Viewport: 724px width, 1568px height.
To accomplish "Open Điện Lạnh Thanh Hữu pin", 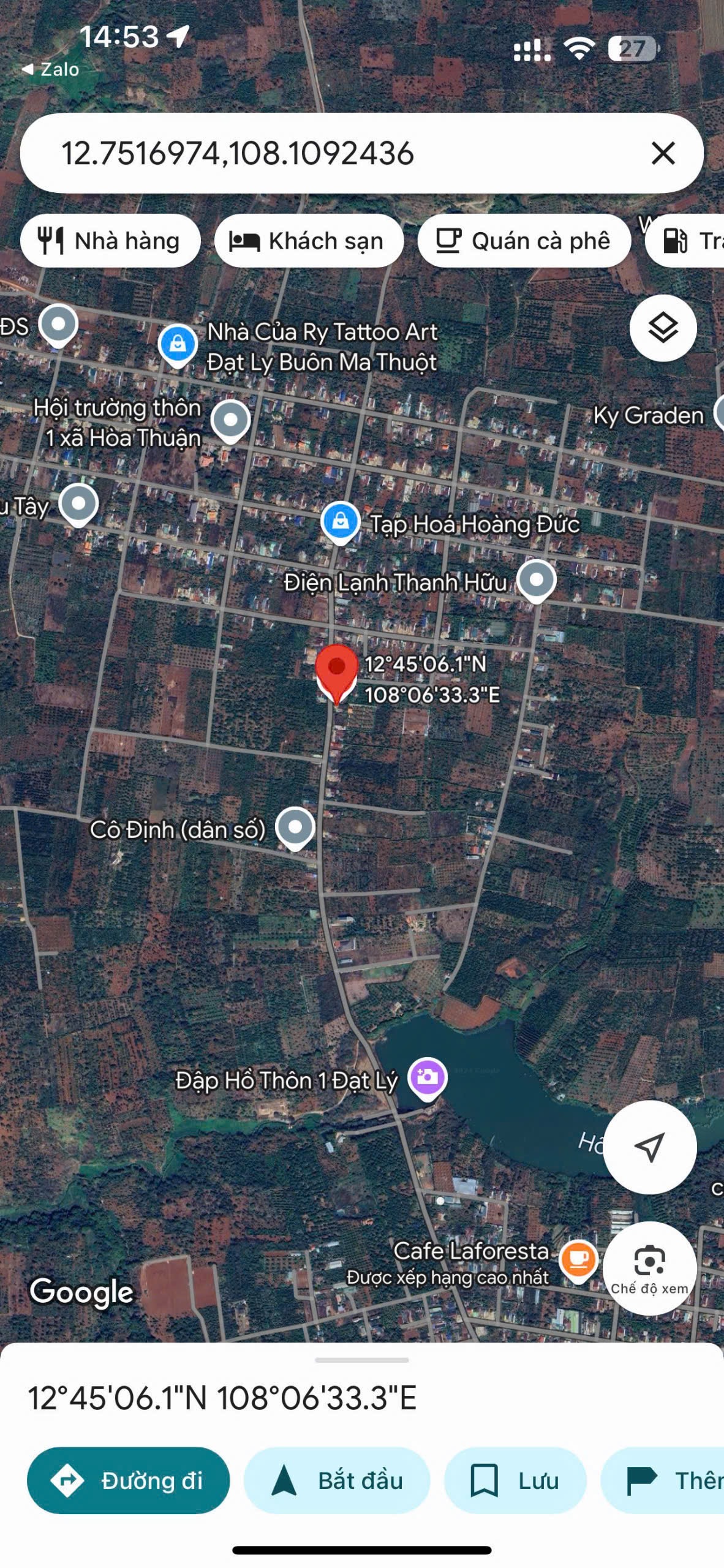I will (x=537, y=581).
